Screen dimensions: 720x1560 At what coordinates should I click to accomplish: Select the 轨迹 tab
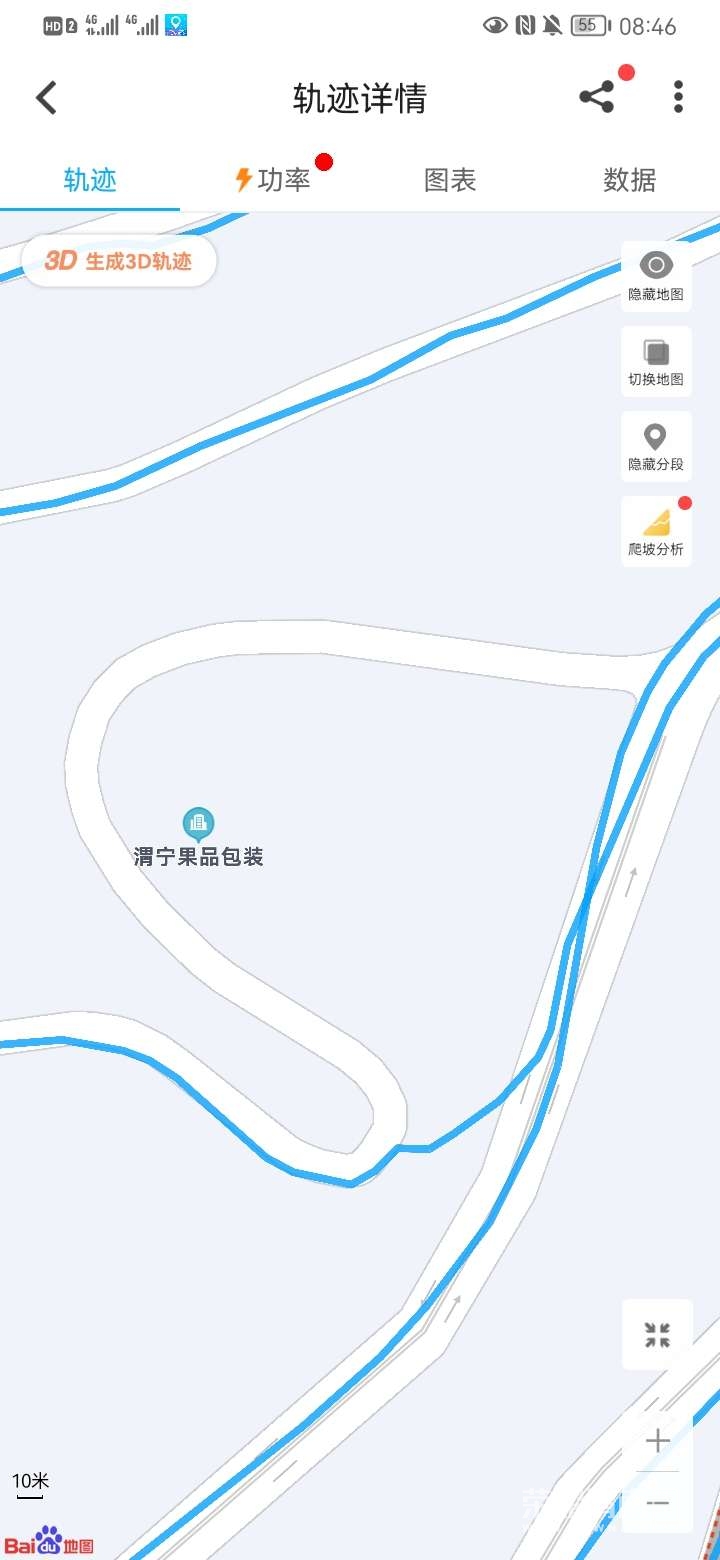tap(90, 180)
